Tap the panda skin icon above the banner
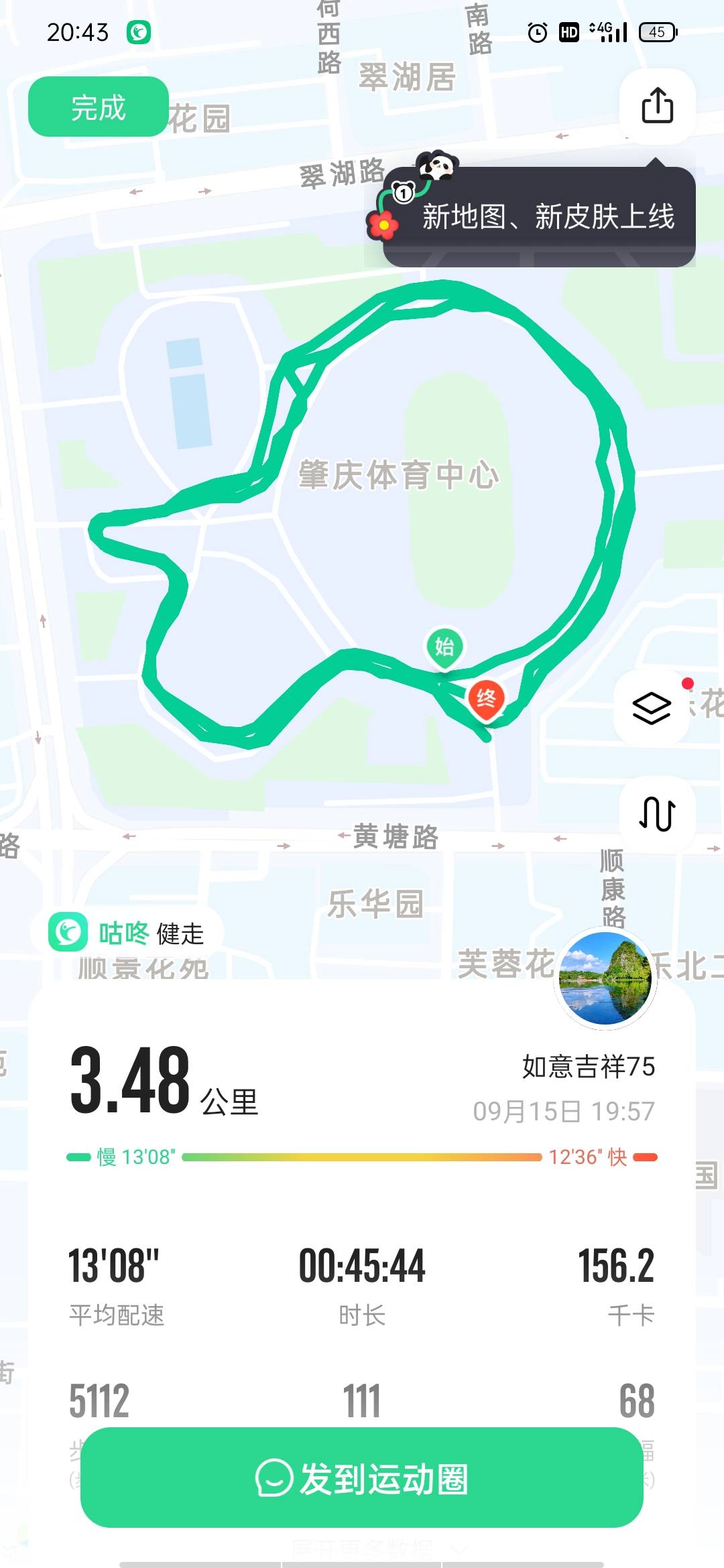Image resolution: width=724 pixels, height=1568 pixels. pyautogui.click(x=436, y=168)
